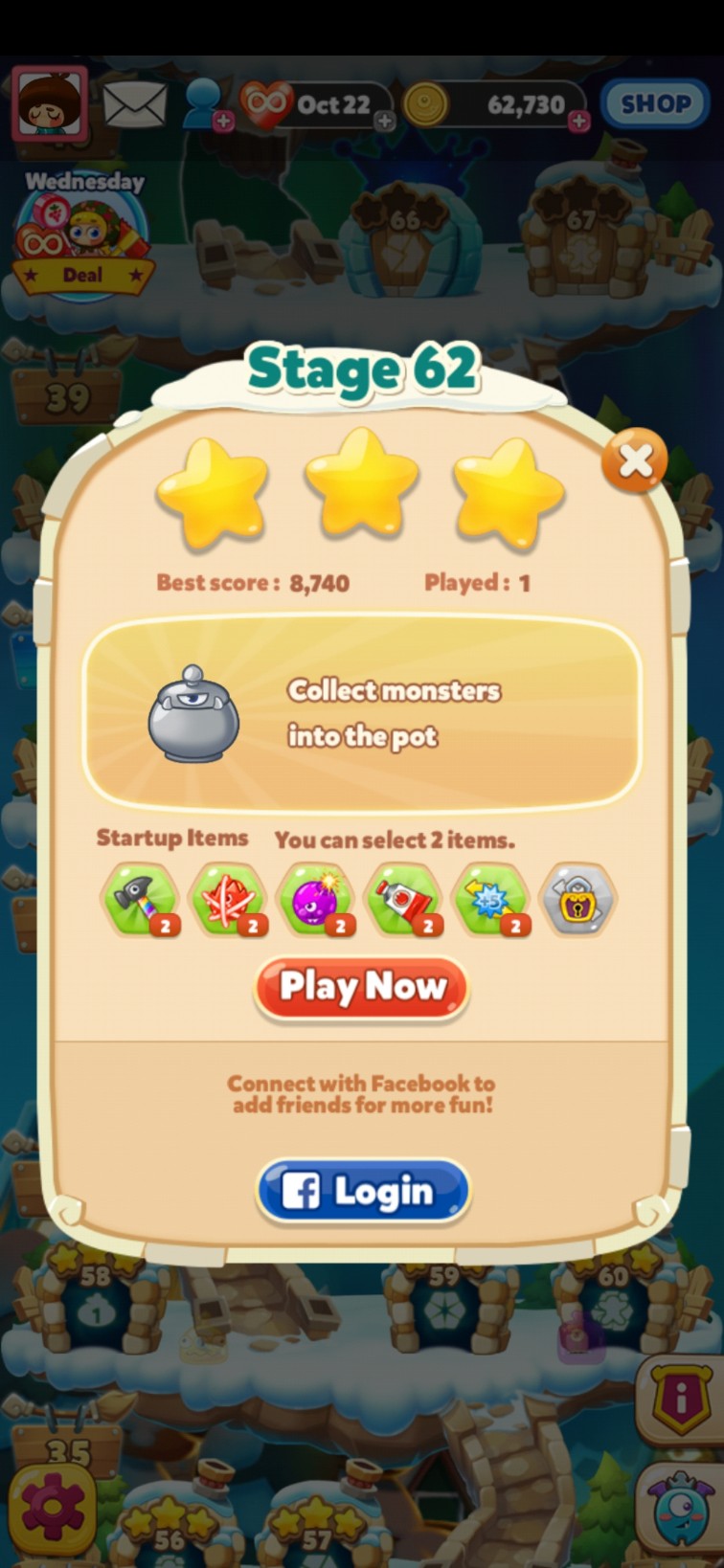Viewport: 724px width, 1568px height.
Task: Start the level with Play Now
Action: [361, 987]
